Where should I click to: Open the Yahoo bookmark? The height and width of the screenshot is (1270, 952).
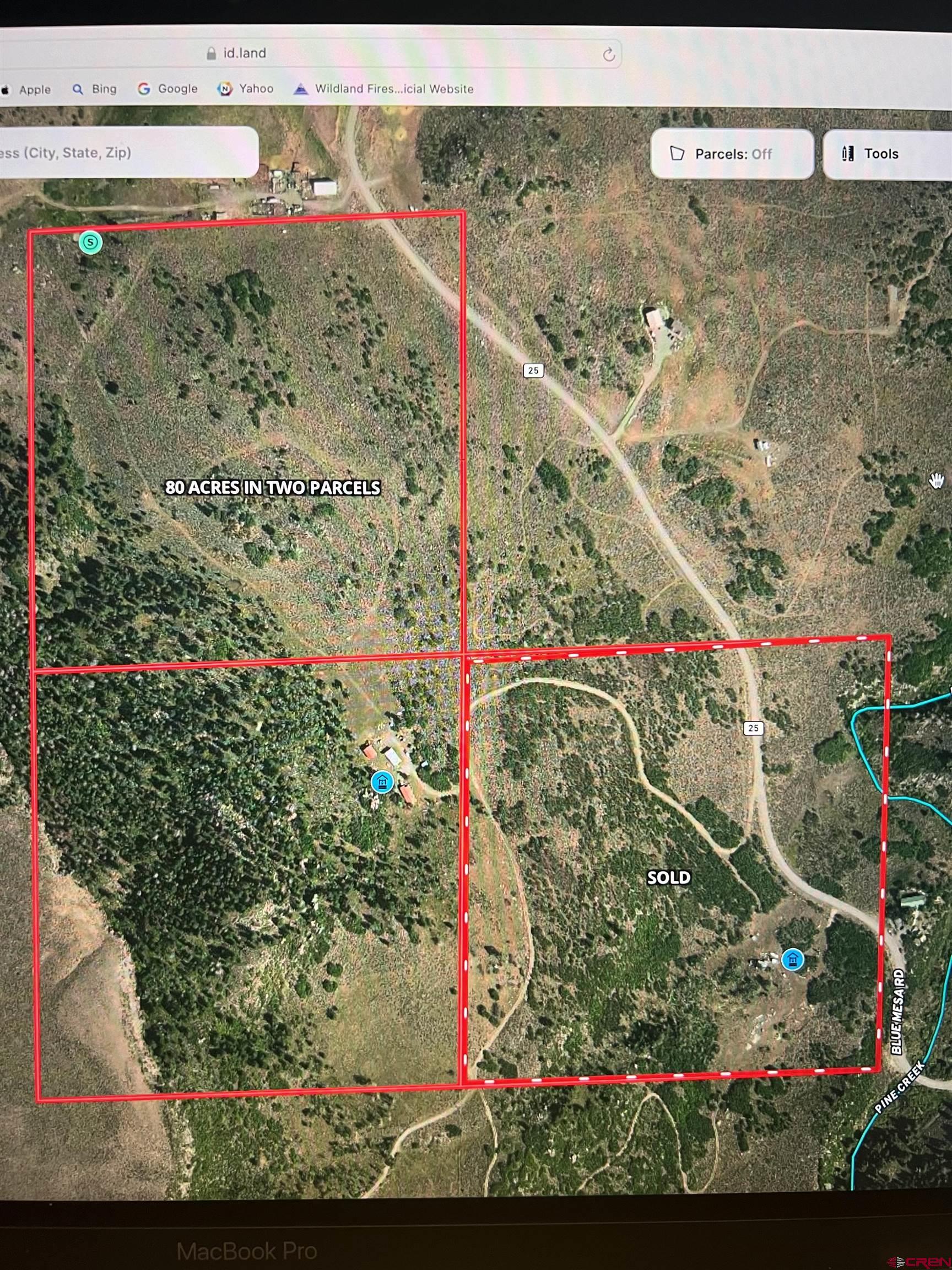(x=246, y=88)
